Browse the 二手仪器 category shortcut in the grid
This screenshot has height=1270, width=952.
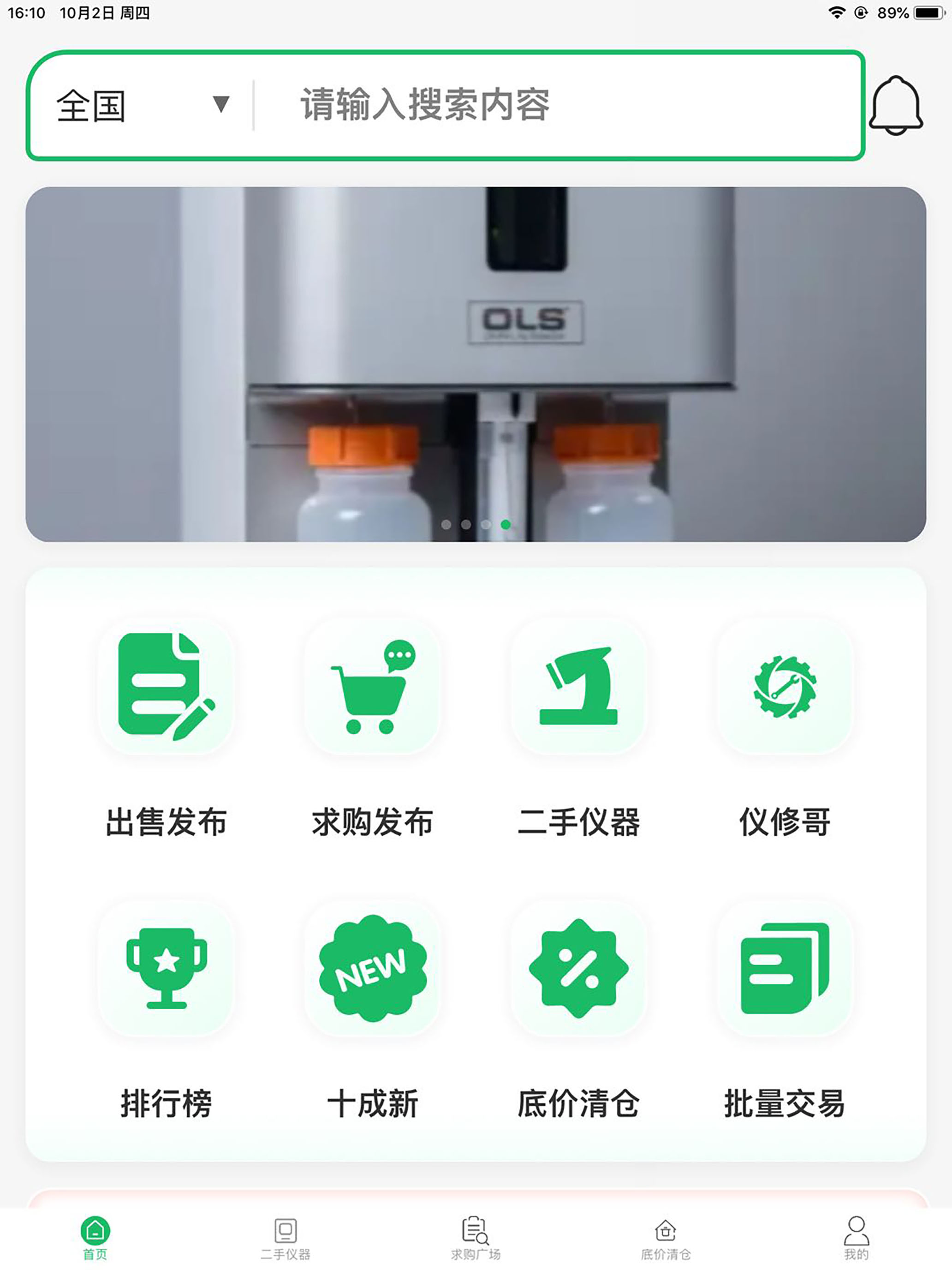pyautogui.click(x=578, y=685)
